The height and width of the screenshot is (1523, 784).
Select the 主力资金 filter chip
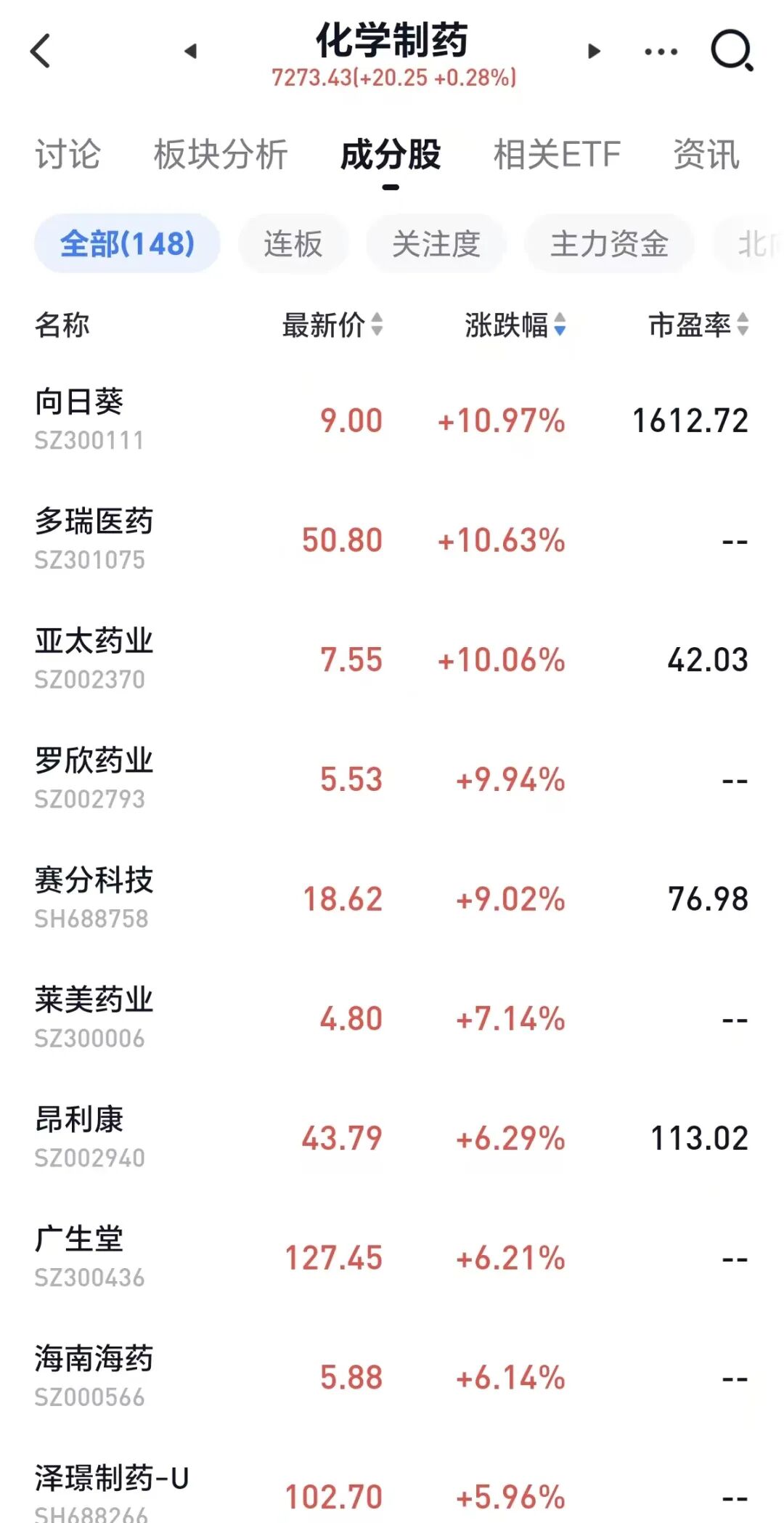click(x=609, y=244)
